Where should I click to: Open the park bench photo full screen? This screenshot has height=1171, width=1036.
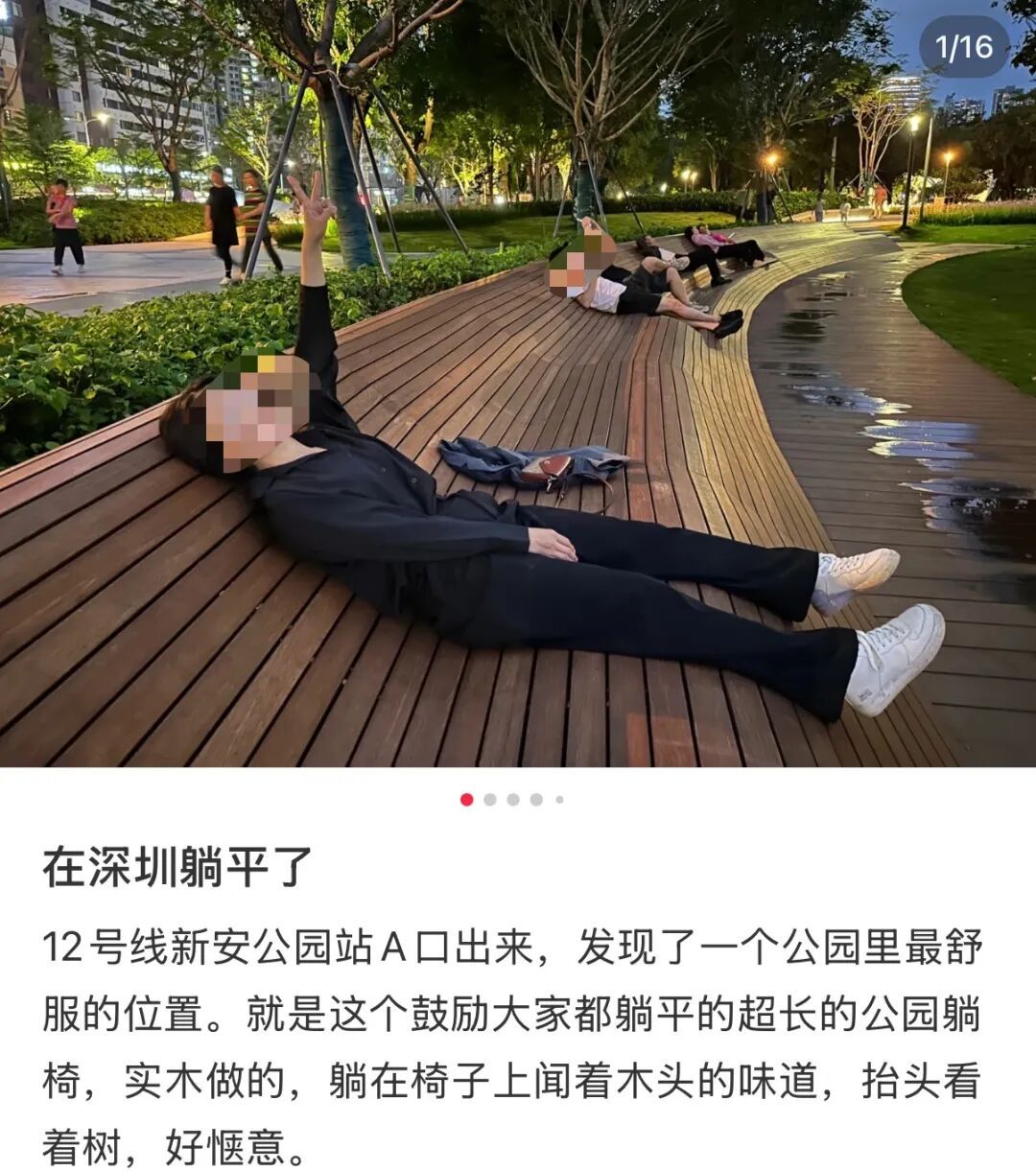(x=518, y=384)
